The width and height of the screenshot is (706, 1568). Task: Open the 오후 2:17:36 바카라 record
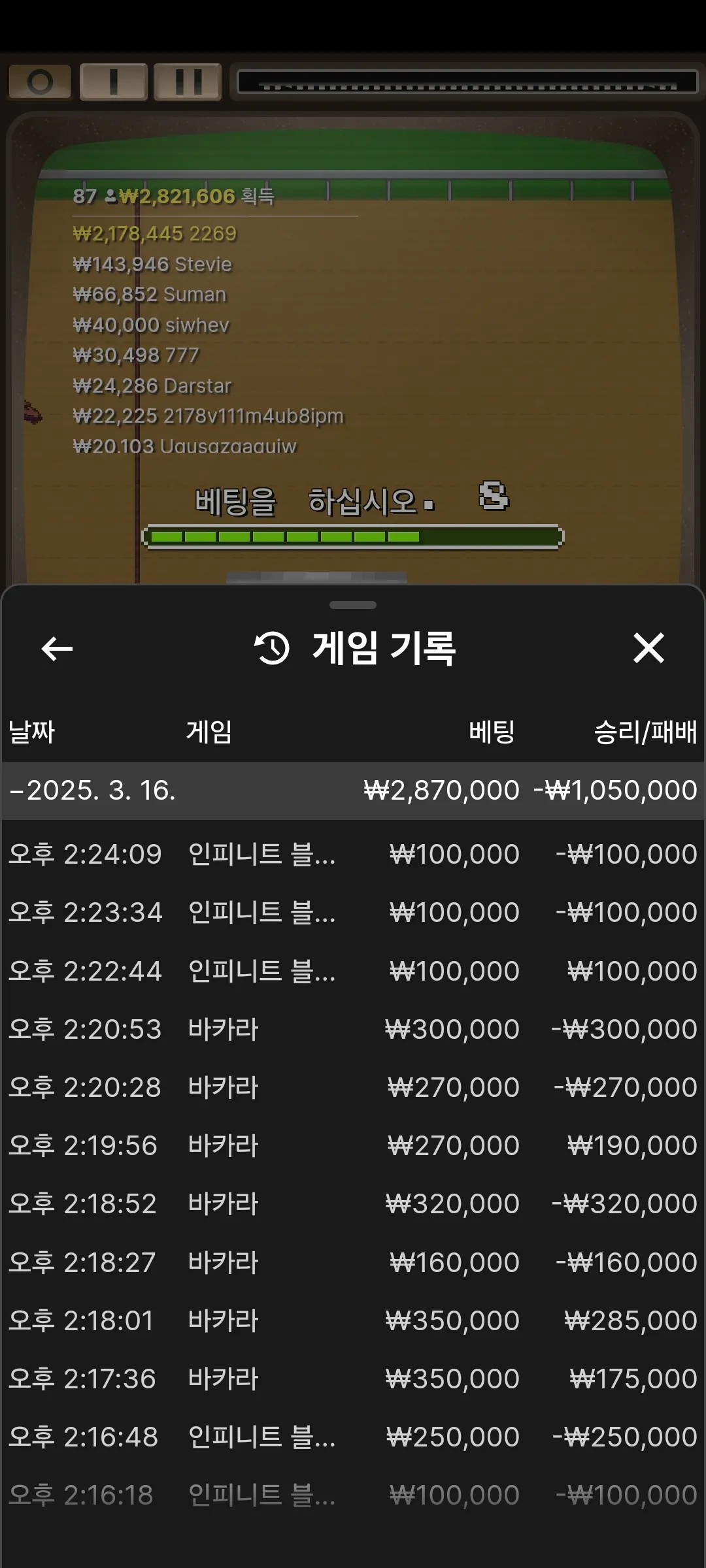[x=353, y=1379]
